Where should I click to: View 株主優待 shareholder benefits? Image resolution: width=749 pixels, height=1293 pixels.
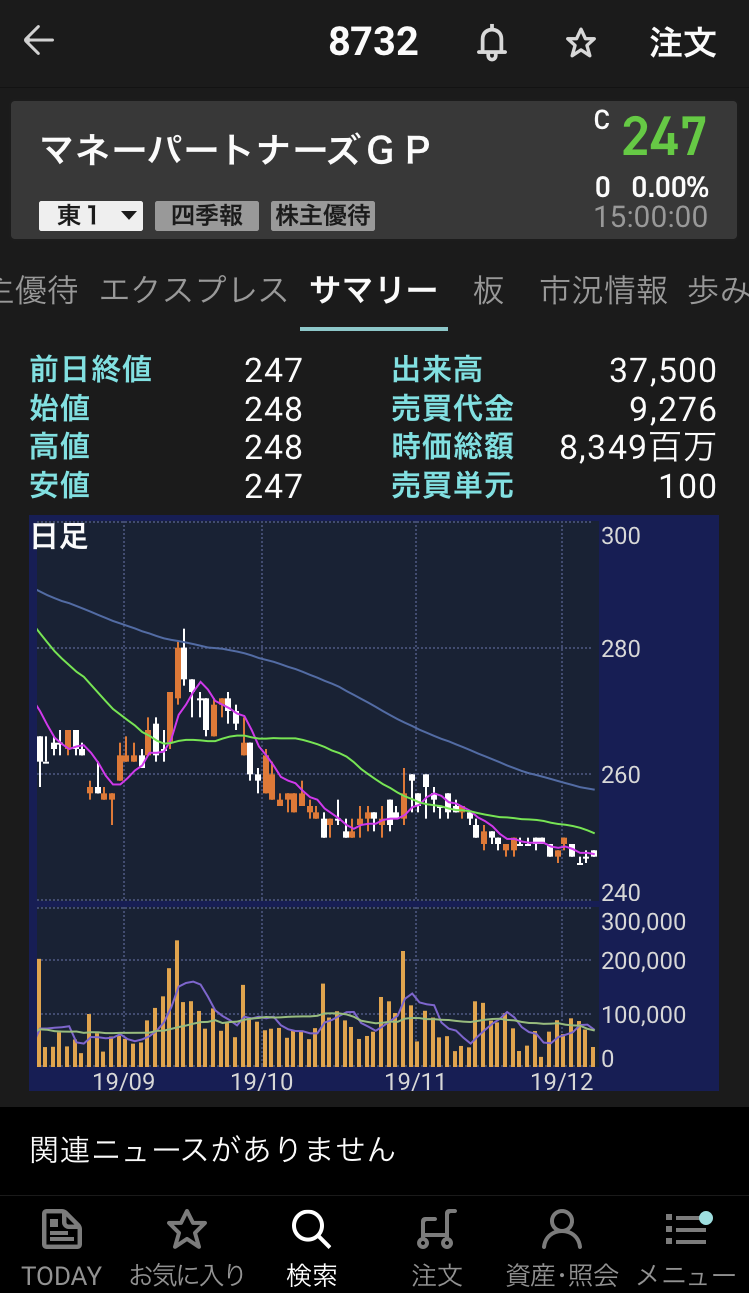322,216
